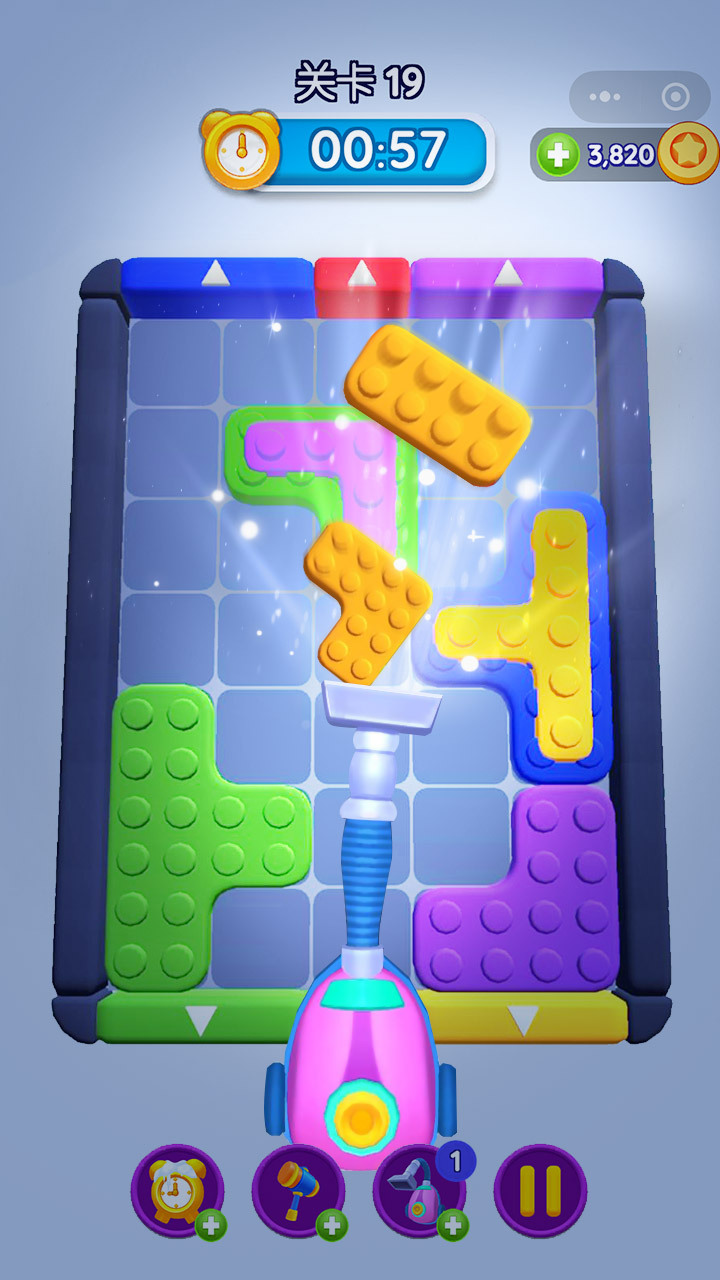Add more coins with green plus
This screenshot has height=1280, width=720.
(x=559, y=155)
